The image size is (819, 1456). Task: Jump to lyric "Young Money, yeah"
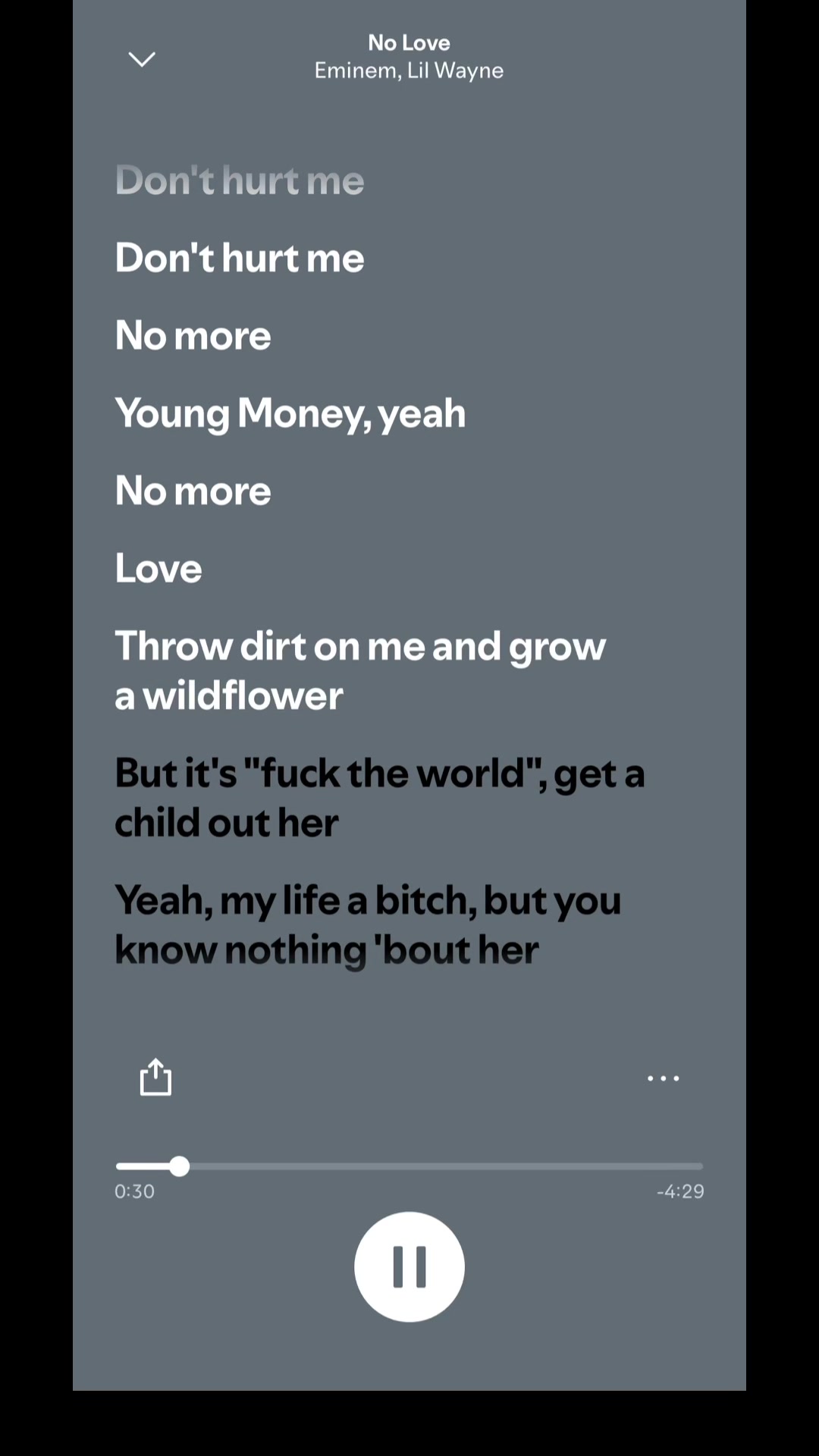(x=290, y=414)
